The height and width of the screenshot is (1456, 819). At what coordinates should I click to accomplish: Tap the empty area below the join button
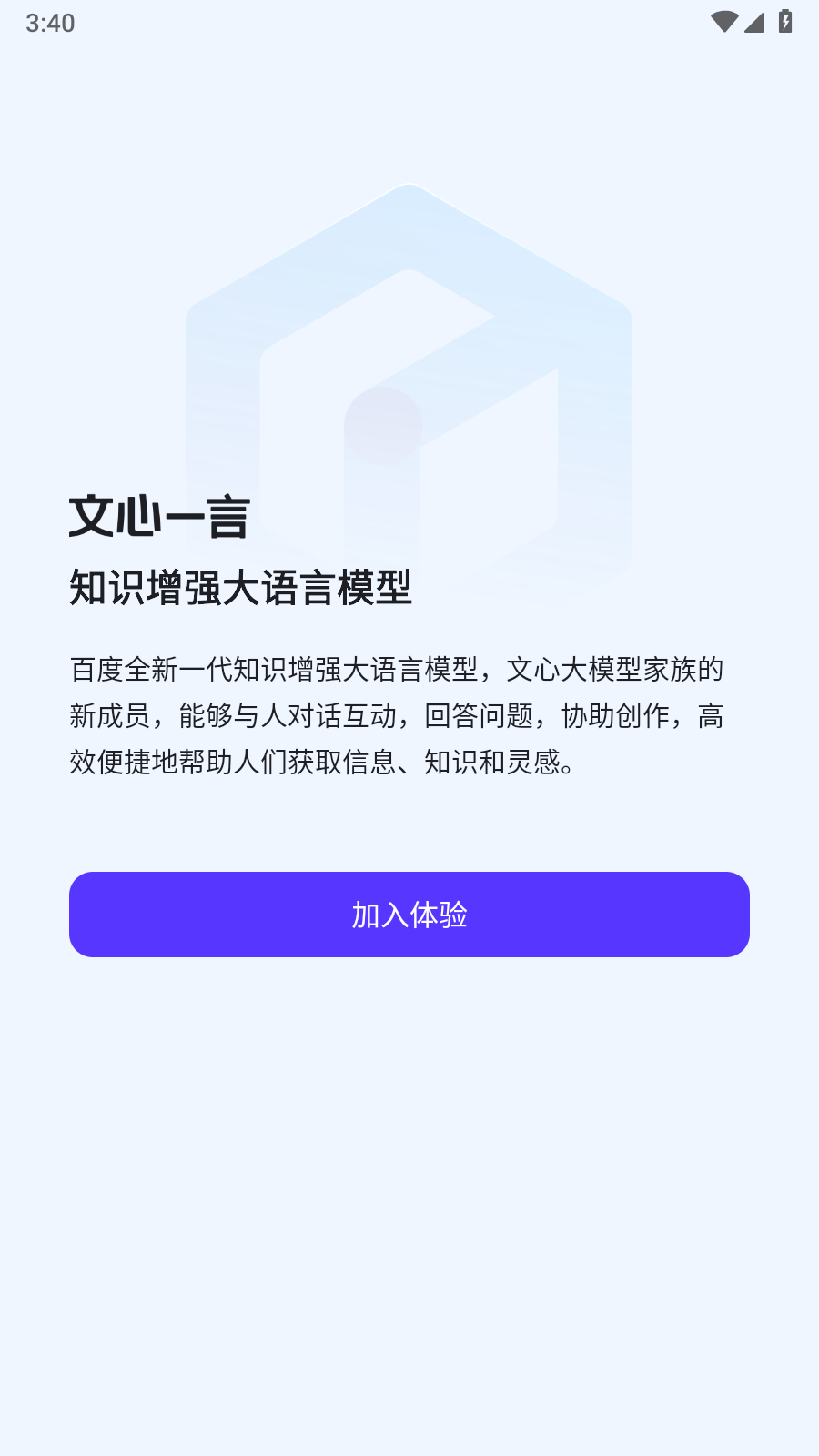[409, 1183]
